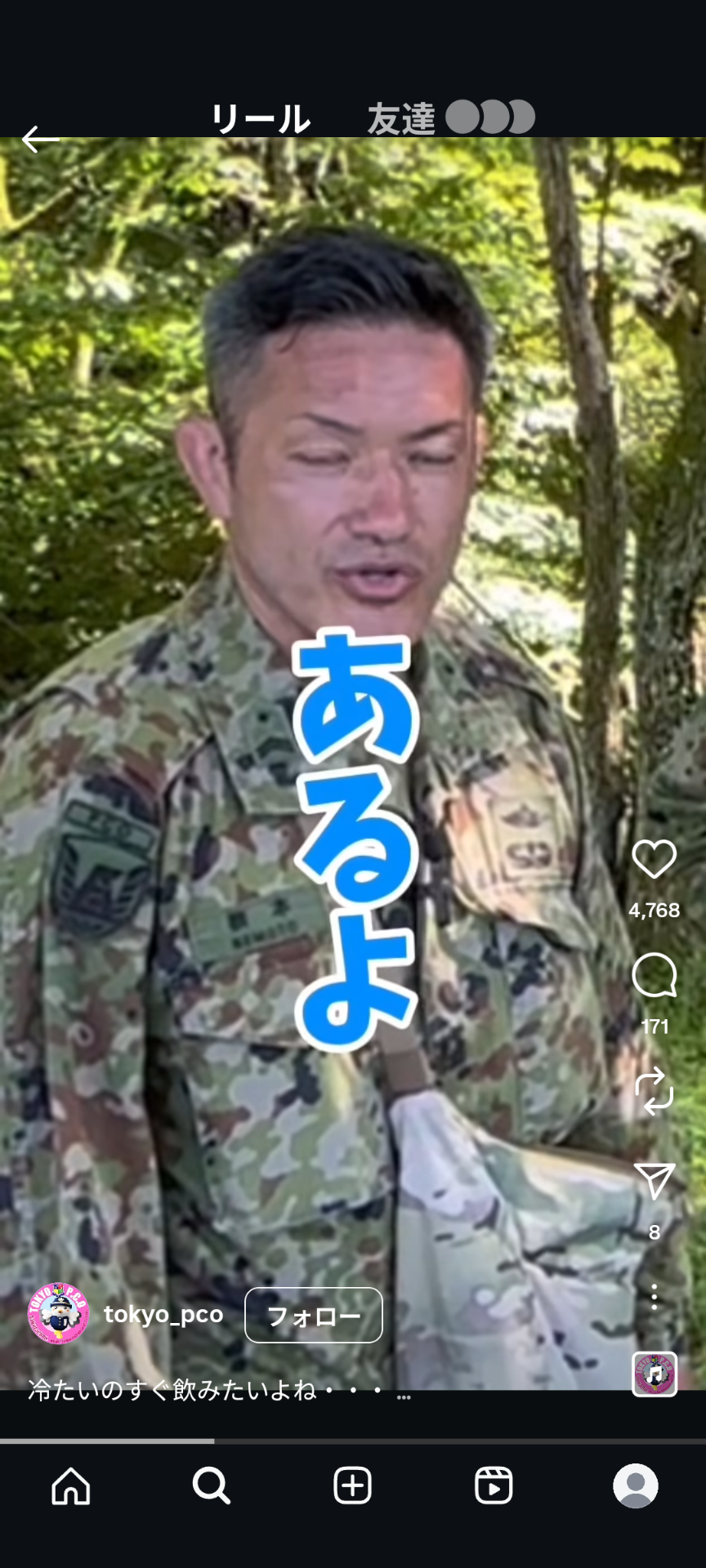
Task: Go back using the arrow icon
Action: coord(40,140)
